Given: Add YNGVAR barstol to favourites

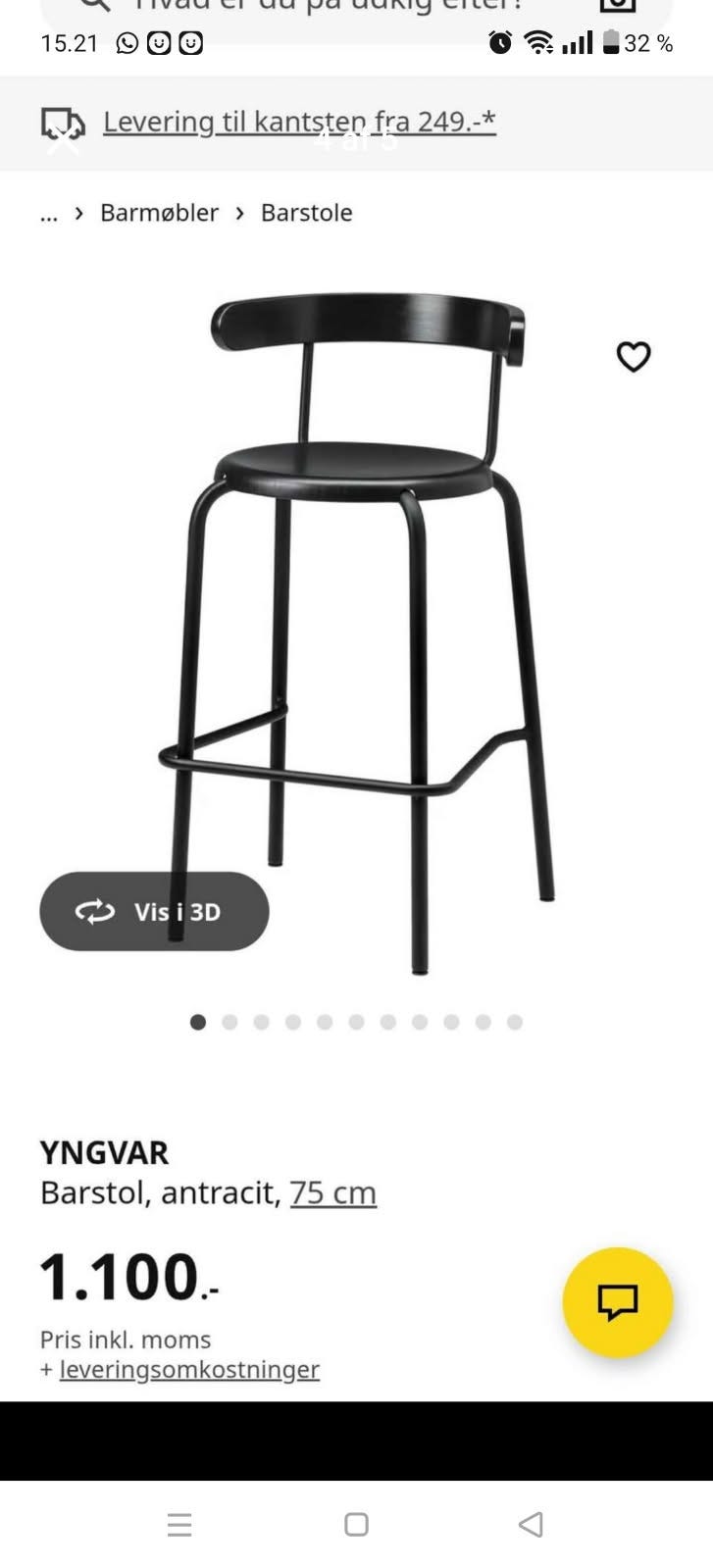Looking at the screenshot, I should click(x=634, y=357).
